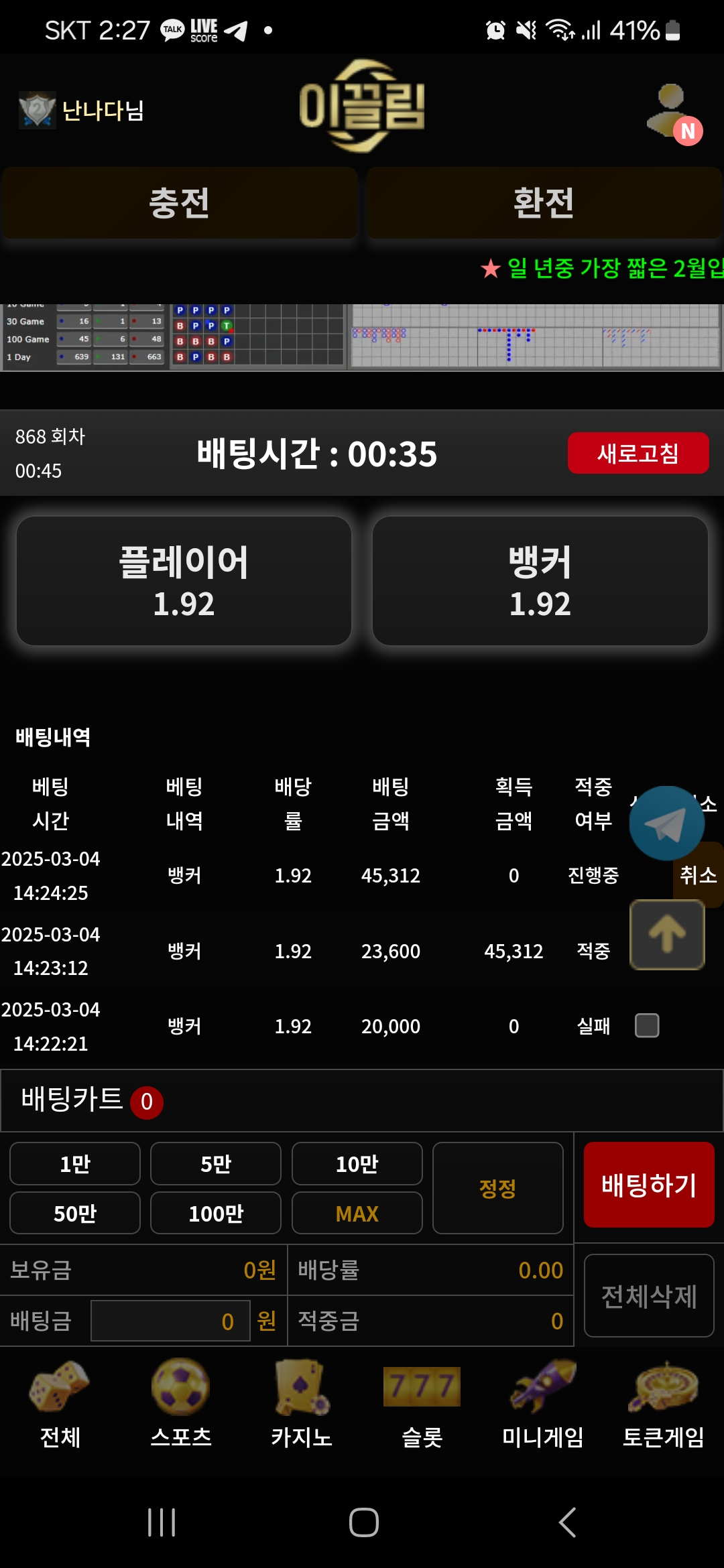Add 5만 to the bet amount
The height and width of the screenshot is (1568, 724).
(x=216, y=1164)
